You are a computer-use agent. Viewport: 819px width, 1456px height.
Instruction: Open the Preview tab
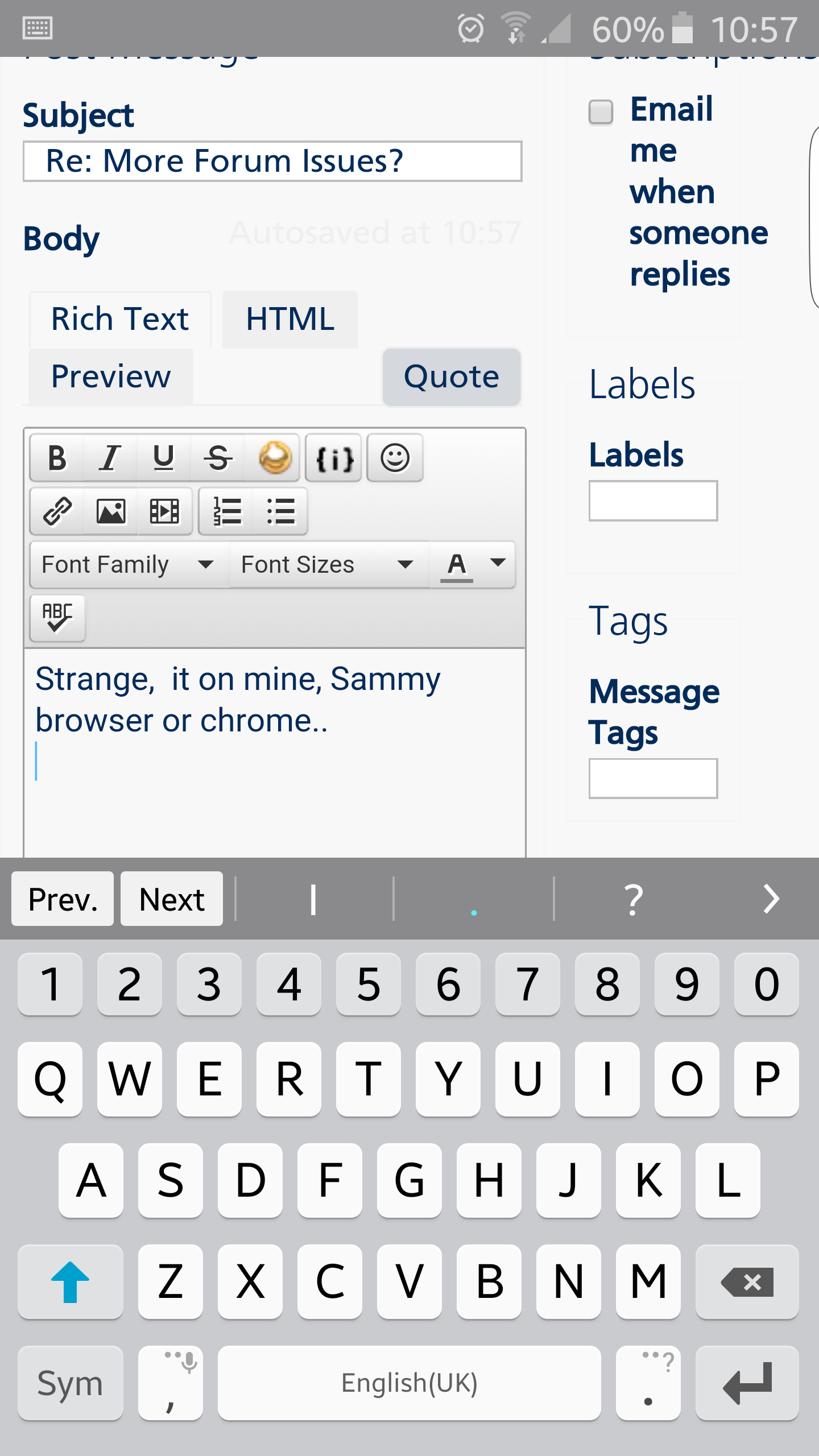click(x=111, y=377)
